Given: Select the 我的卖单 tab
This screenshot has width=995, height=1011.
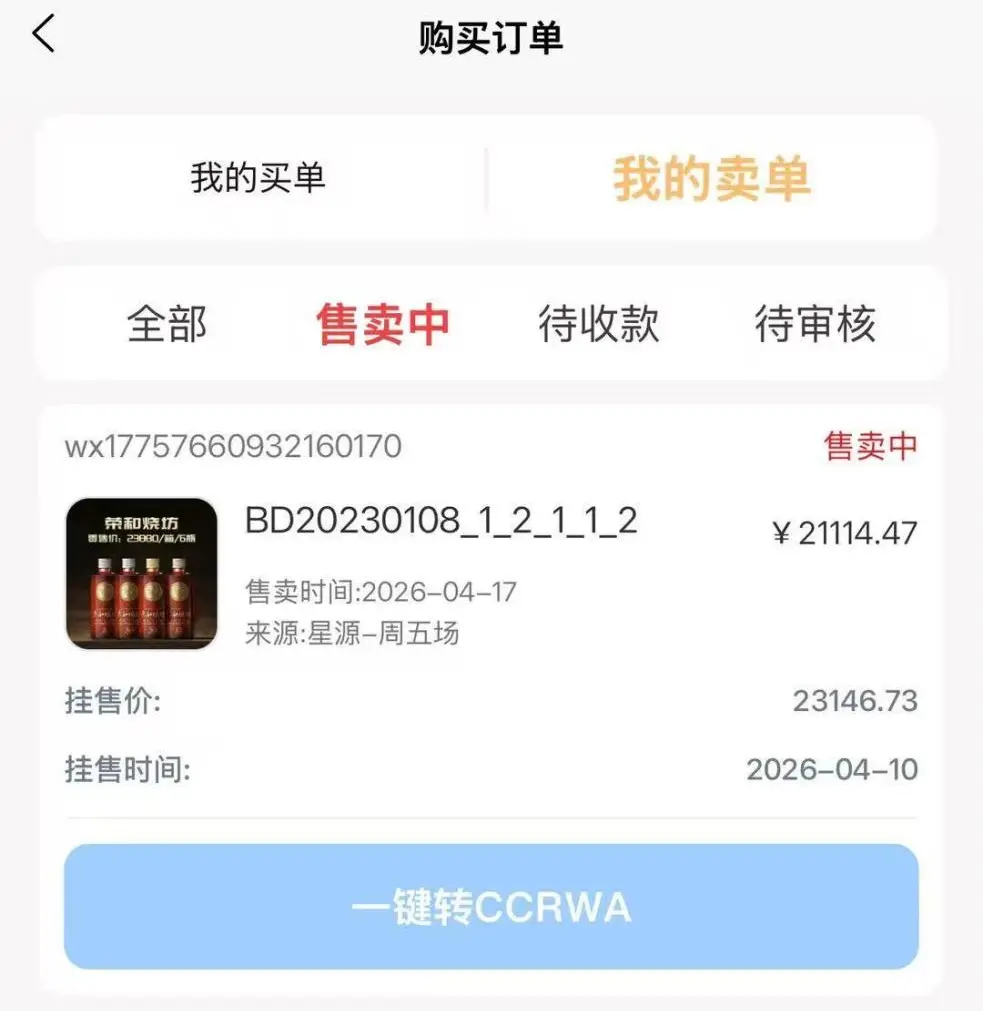Looking at the screenshot, I should point(711,180).
